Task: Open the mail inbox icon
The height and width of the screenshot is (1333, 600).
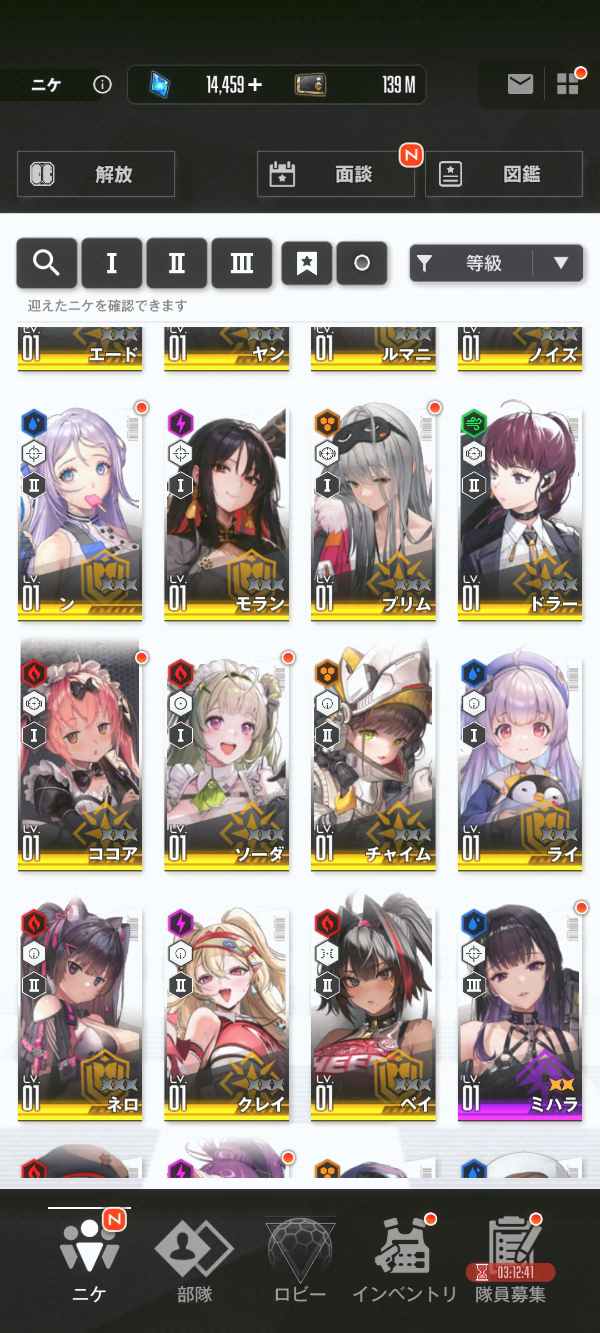Action: pyautogui.click(x=520, y=85)
